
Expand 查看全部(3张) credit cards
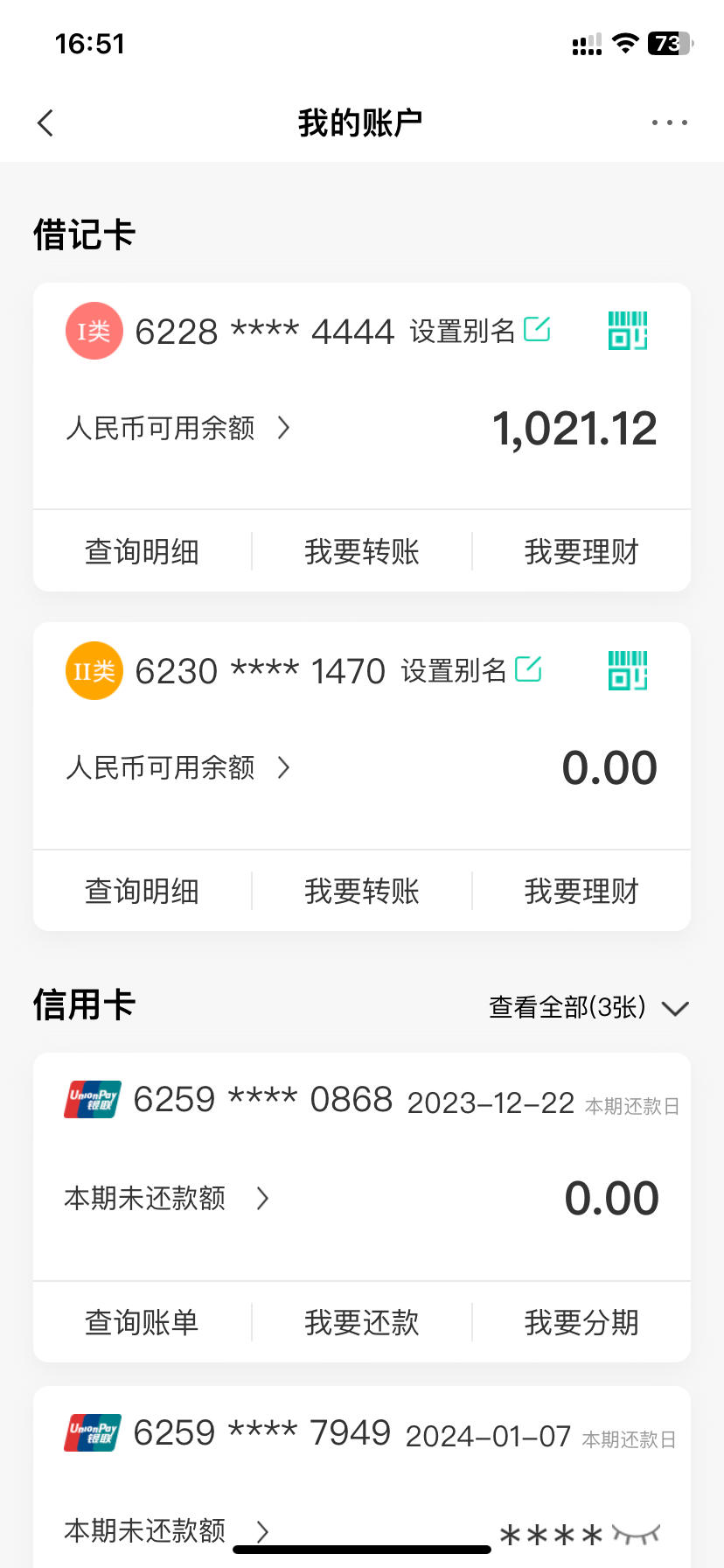tap(588, 1008)
